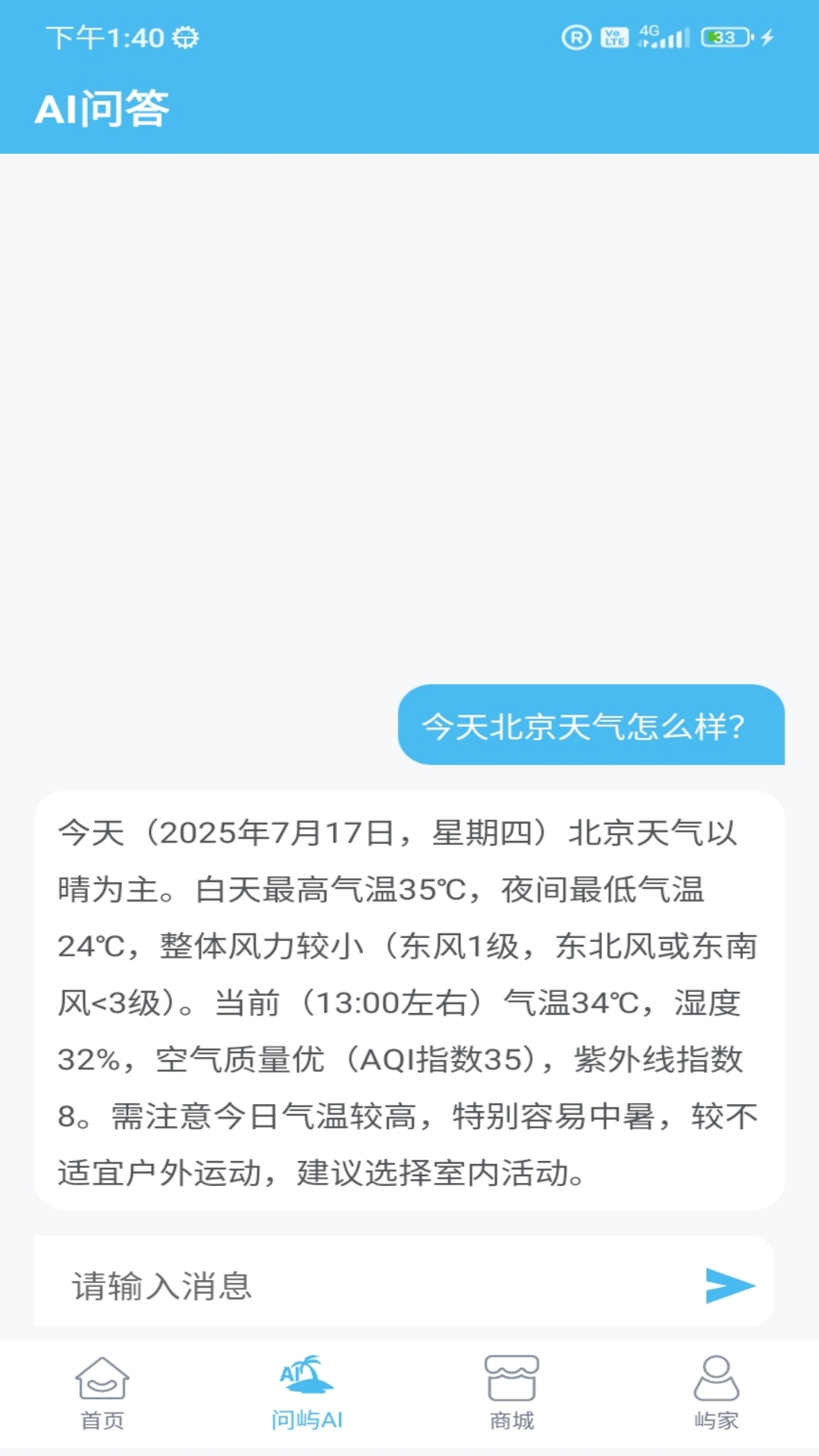Tap the blue send arrow icon
The width and height of the screenshot is (819, 1456).
coord(730,1286)
